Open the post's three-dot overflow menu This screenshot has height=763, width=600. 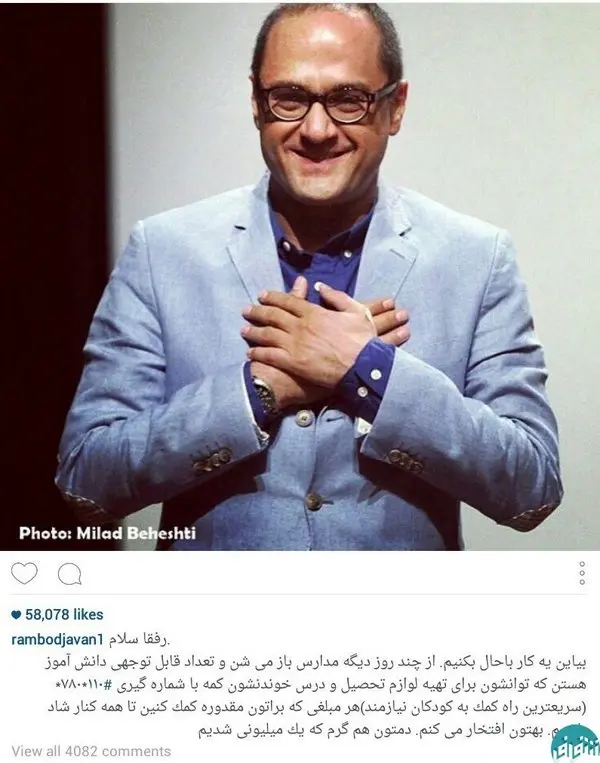(x=582, y=573)
